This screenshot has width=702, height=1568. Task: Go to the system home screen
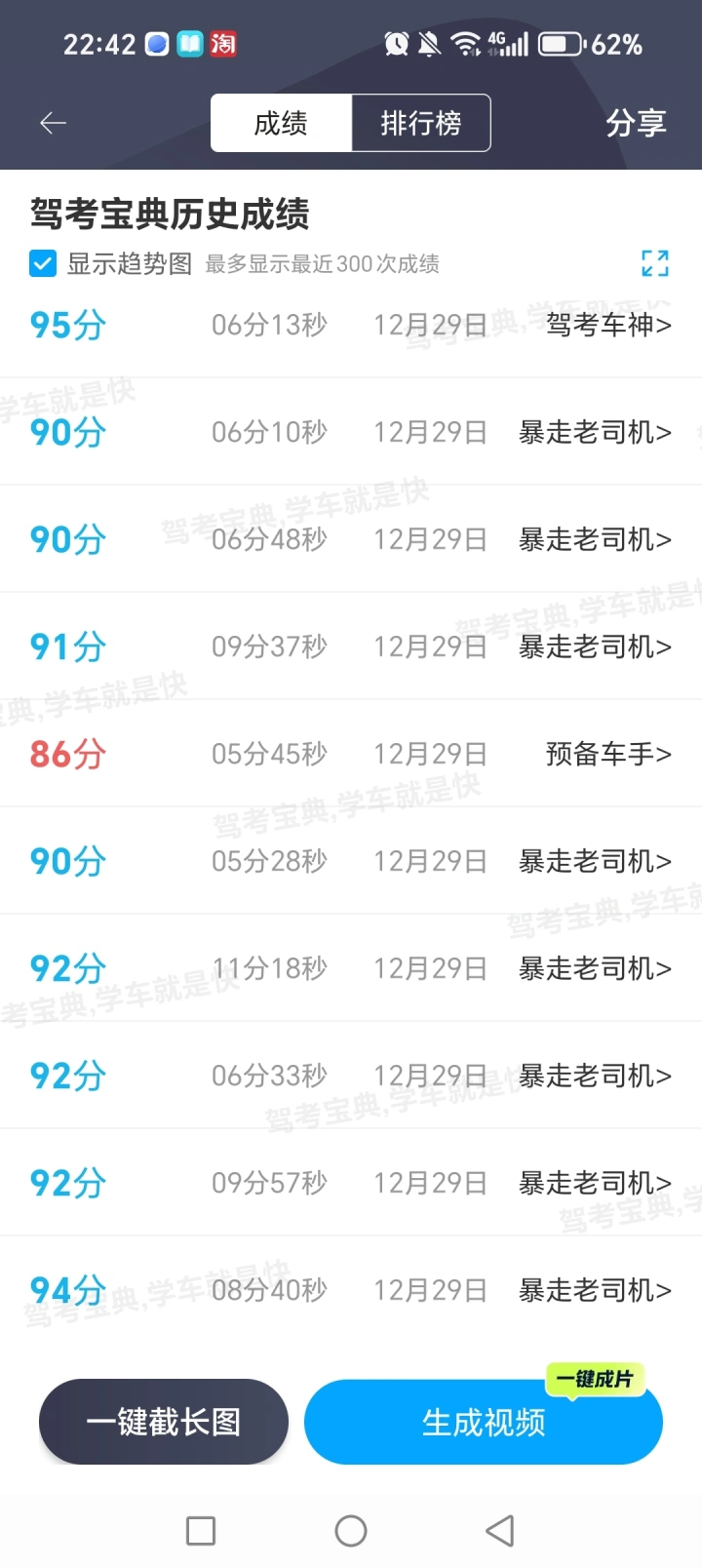point(351,1531)
